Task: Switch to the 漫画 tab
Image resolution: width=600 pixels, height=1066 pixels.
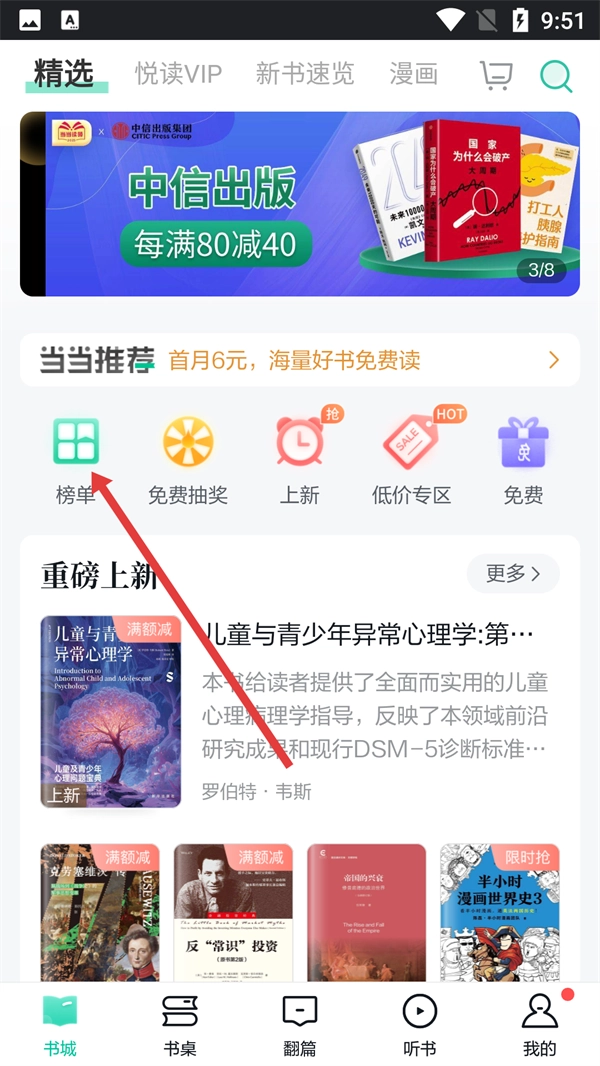Action: pyautogui.click(x=414, y=74)
